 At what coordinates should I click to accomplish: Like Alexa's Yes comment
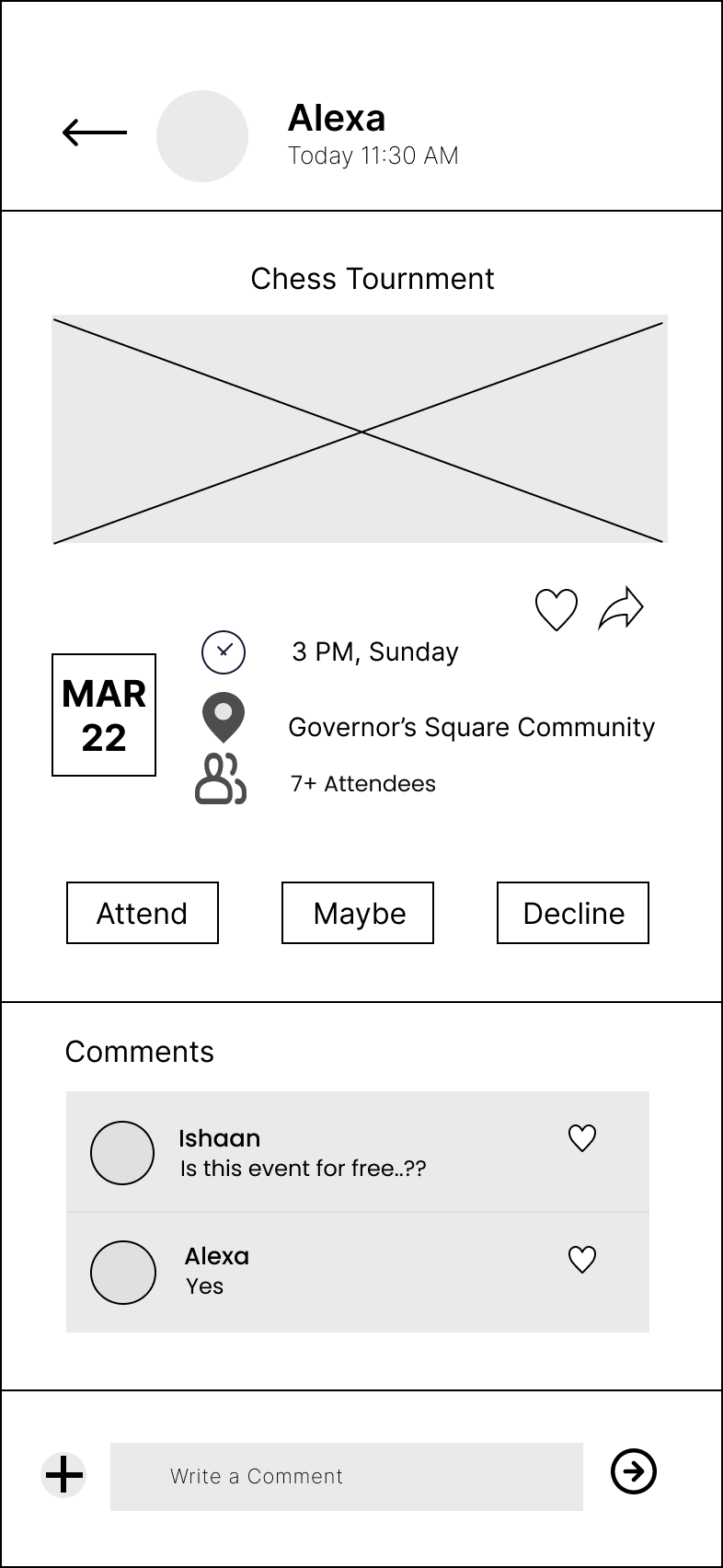pyautogui.click(x=582, y=1259)
